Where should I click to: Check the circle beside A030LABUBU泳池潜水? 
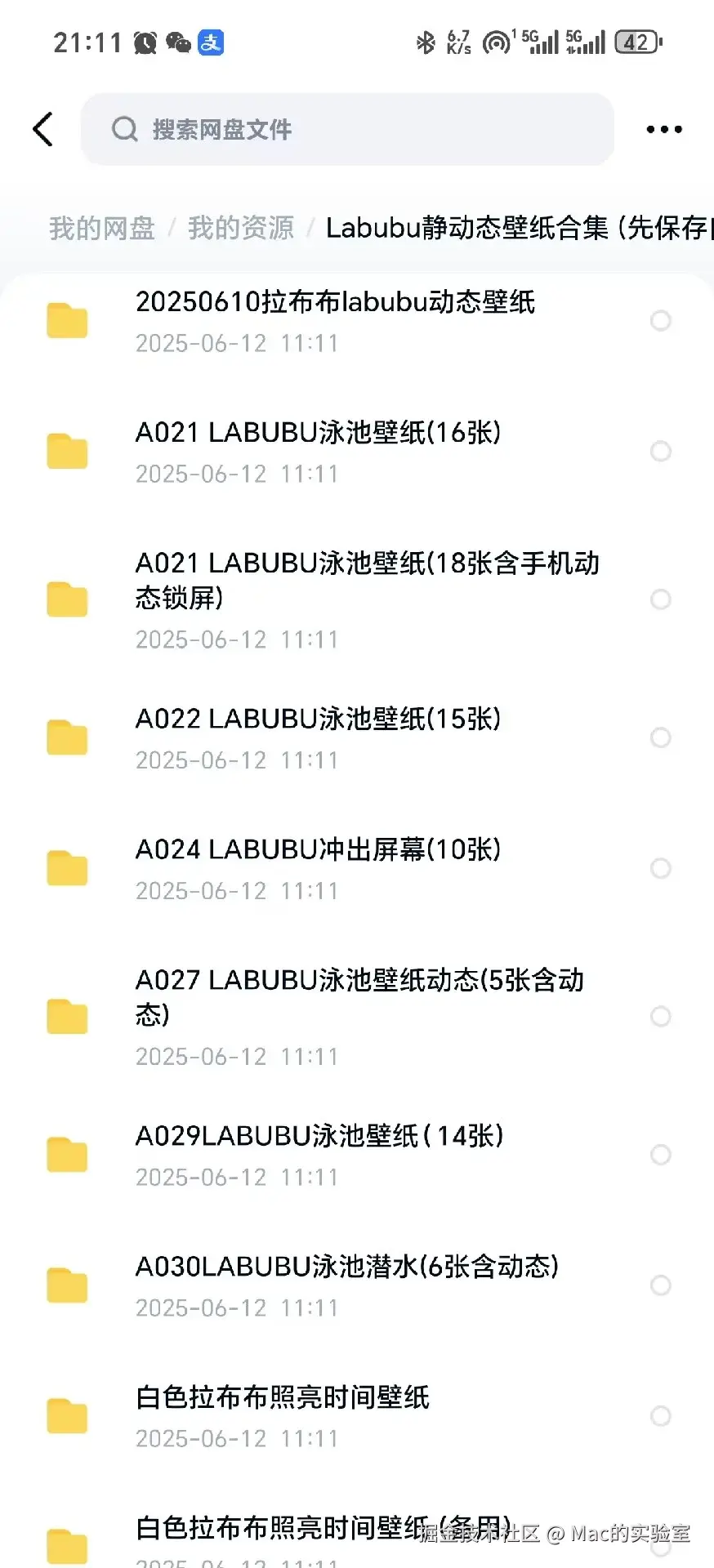pos(660,1285)
